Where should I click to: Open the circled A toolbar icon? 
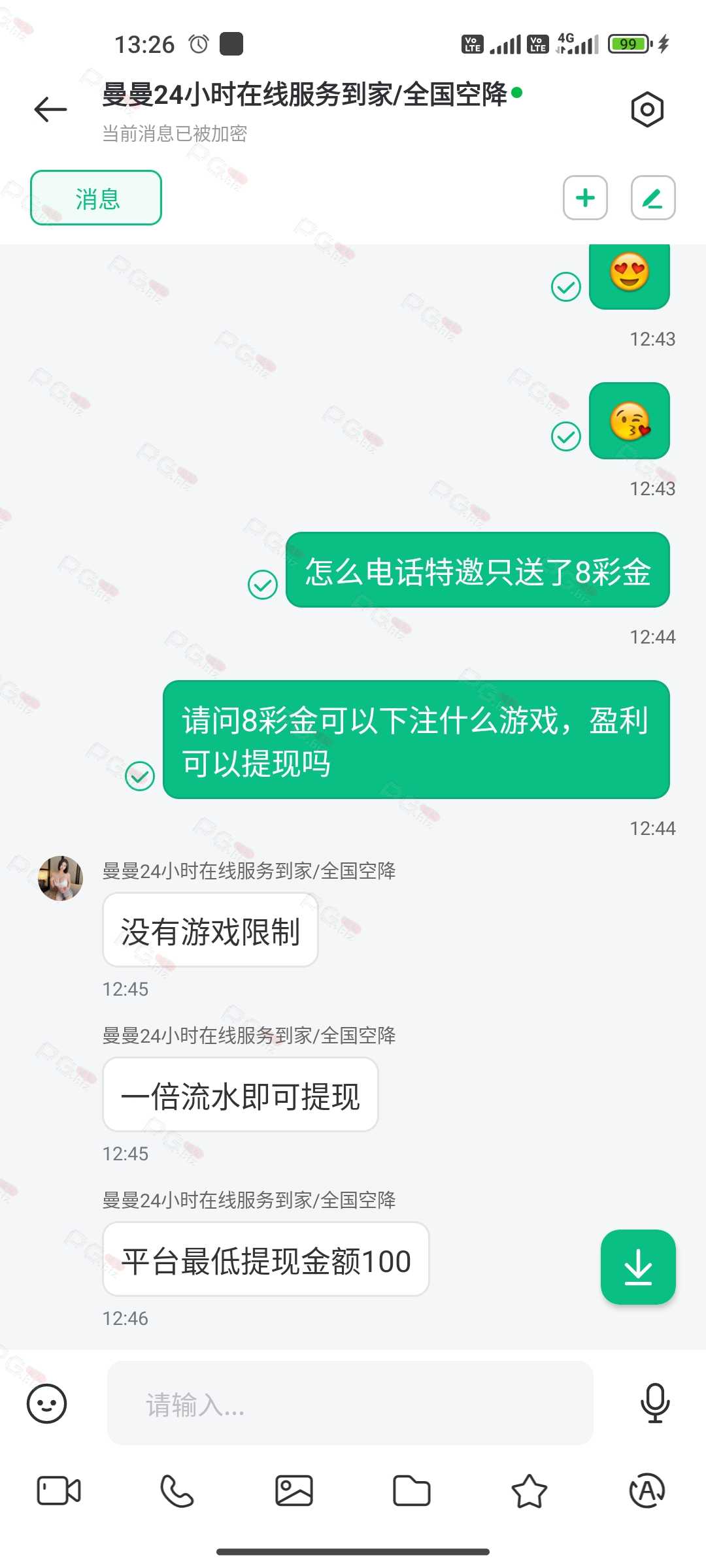point(647,1491)
